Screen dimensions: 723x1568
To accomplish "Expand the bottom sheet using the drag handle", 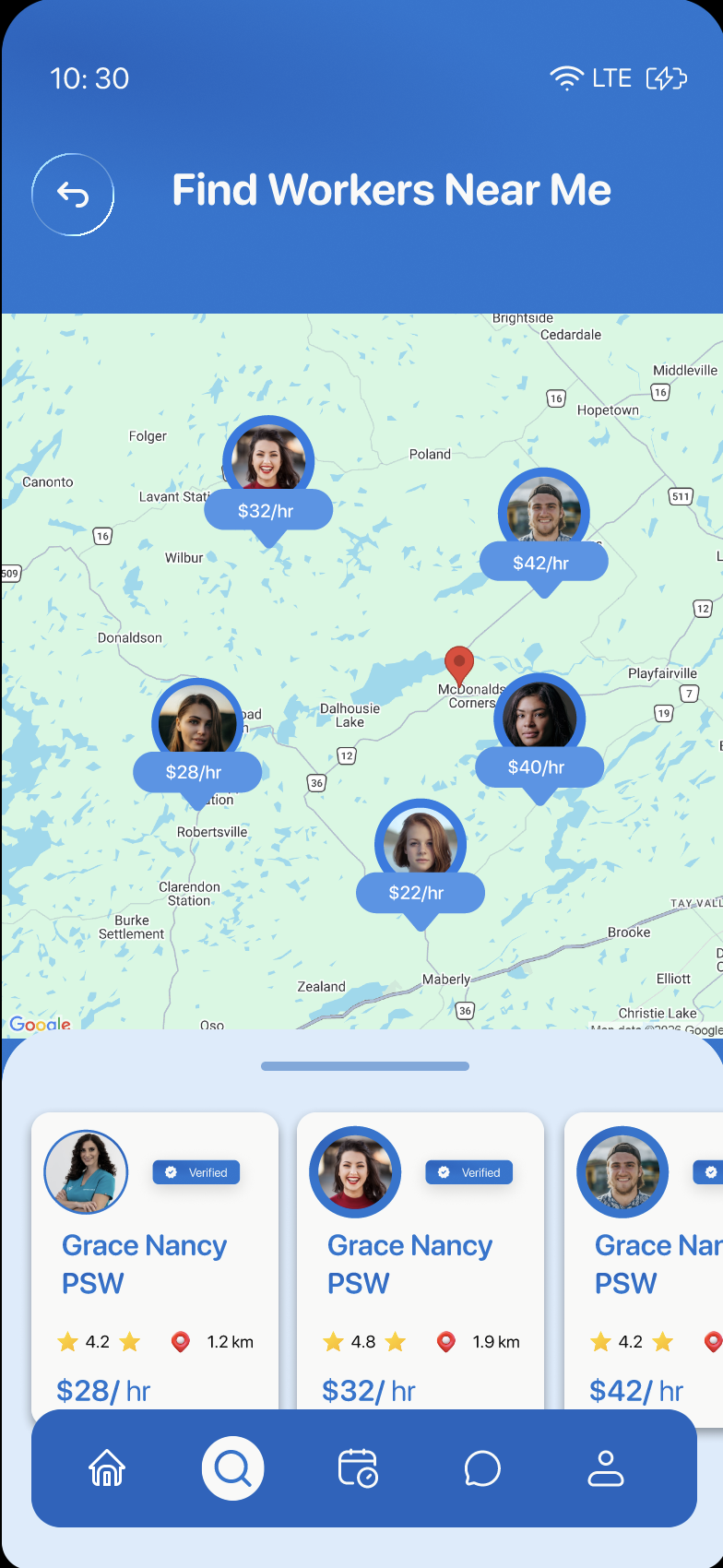I will (364, 1064).
